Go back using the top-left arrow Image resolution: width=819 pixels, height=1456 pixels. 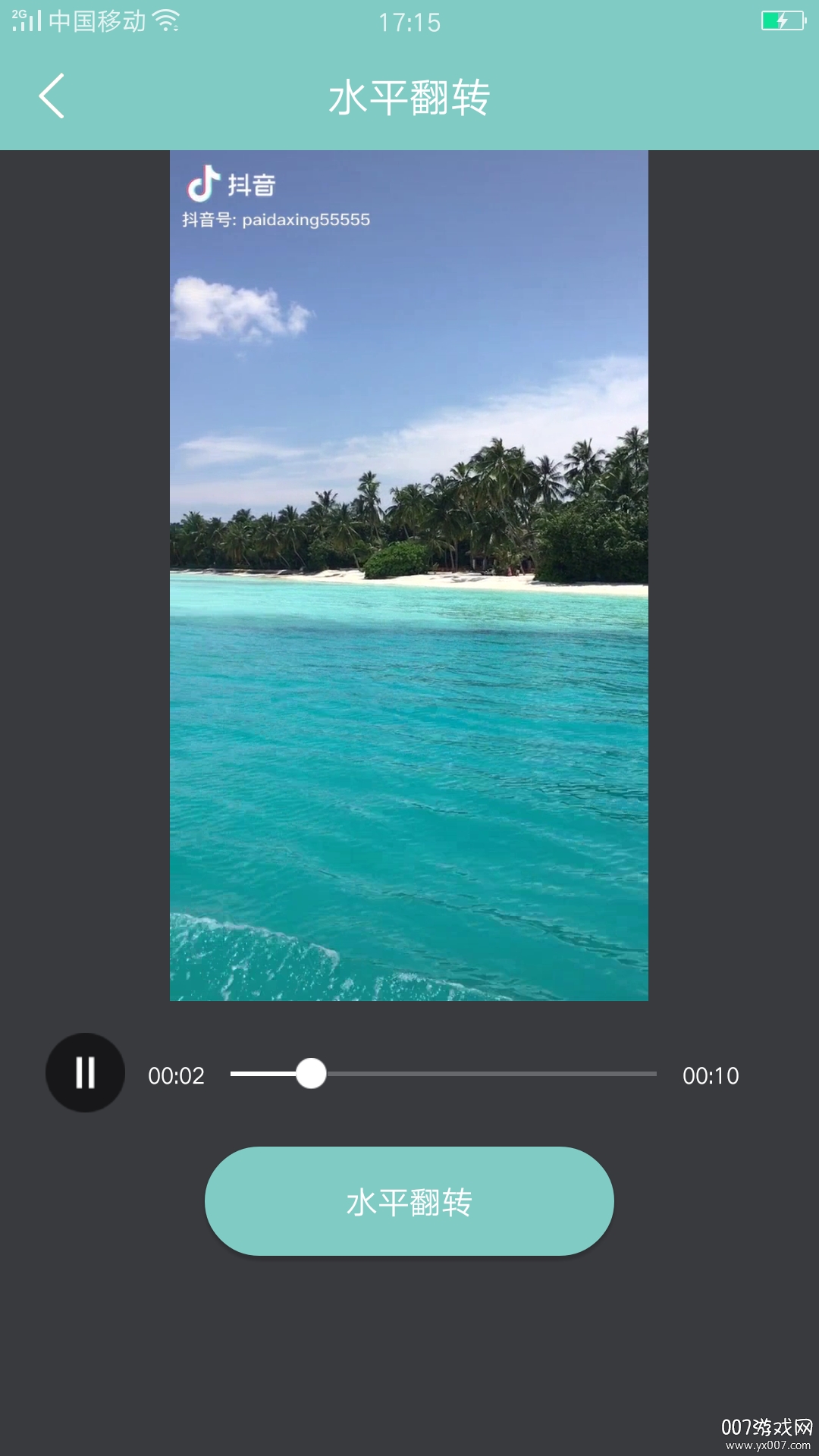[x=52, y=96]
